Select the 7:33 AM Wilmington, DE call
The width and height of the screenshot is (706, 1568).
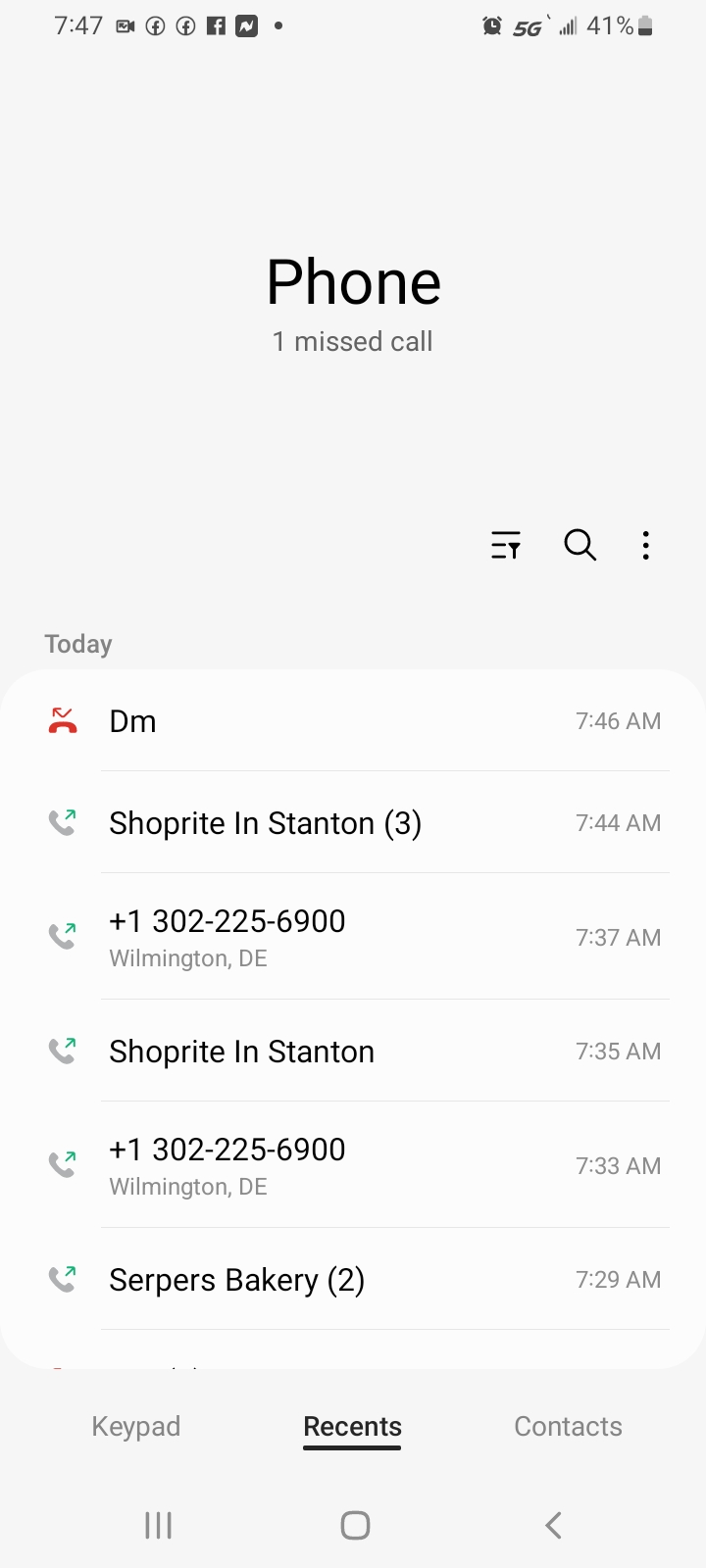[353, 1165]
